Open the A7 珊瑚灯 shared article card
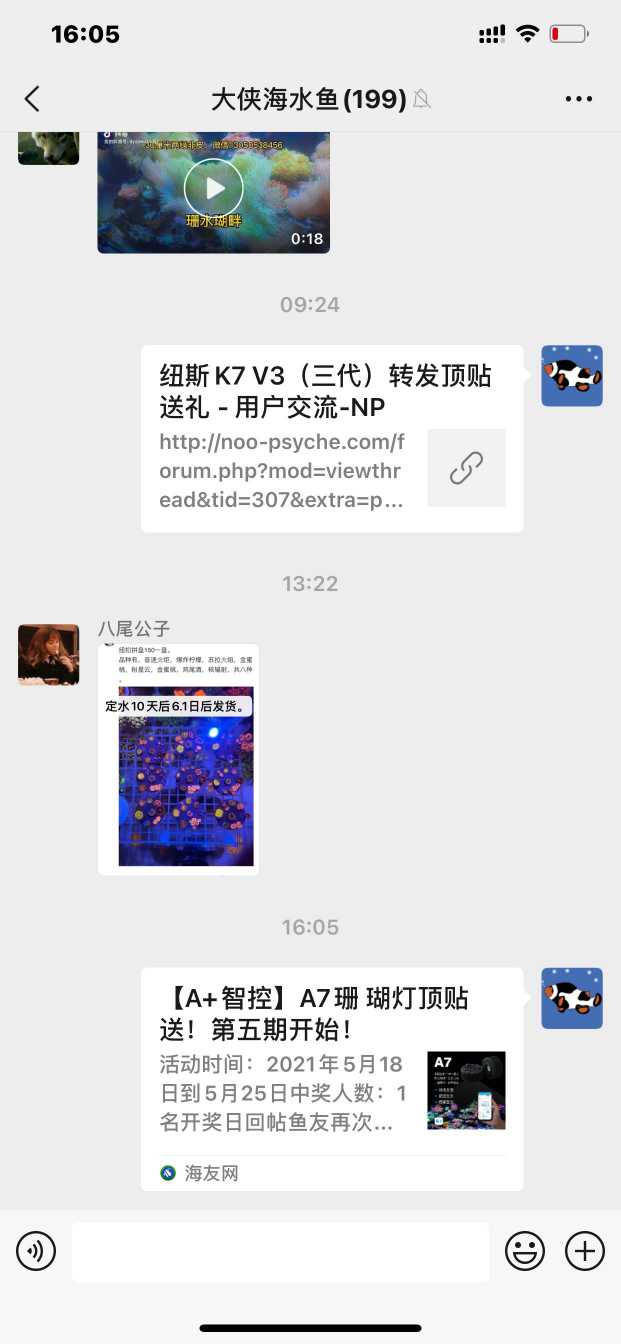 coord(331,1078)
